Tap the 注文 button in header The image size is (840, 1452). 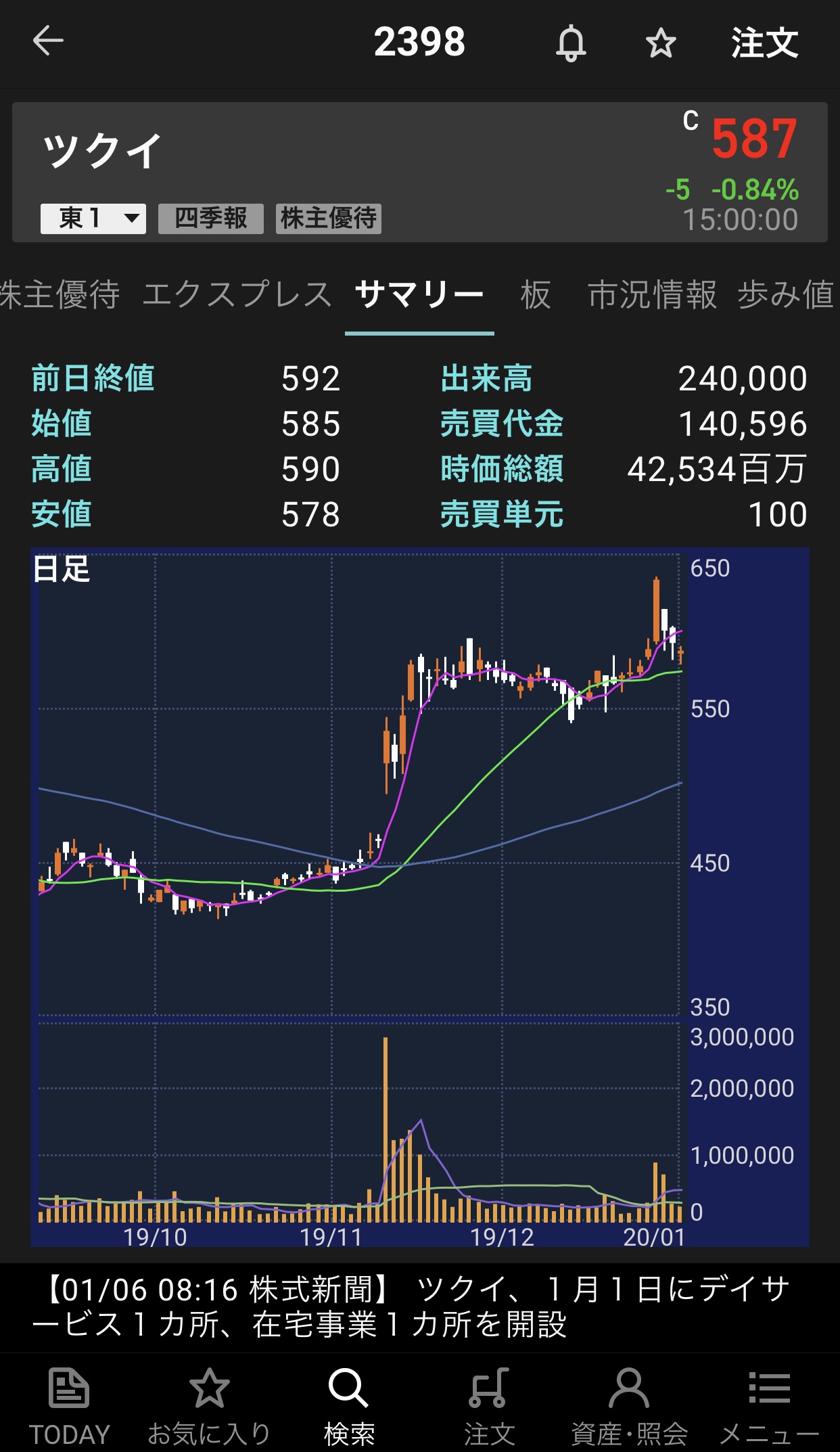pyautogui.click(x=765, y=43)
